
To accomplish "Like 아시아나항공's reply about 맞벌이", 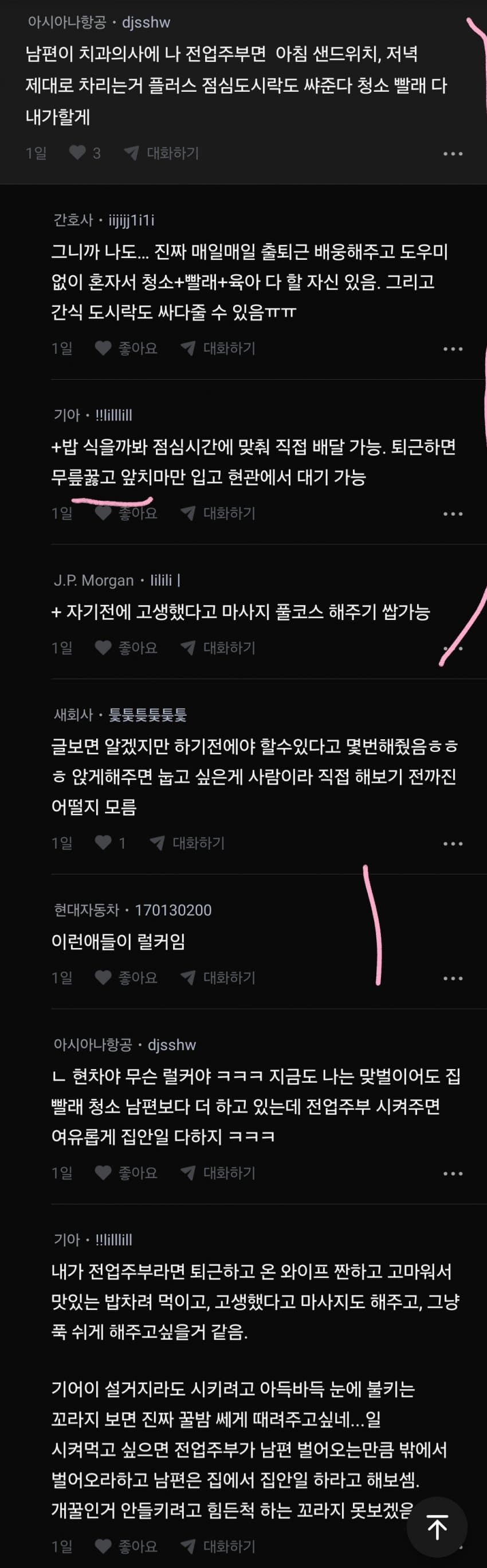I will 127,1173.
